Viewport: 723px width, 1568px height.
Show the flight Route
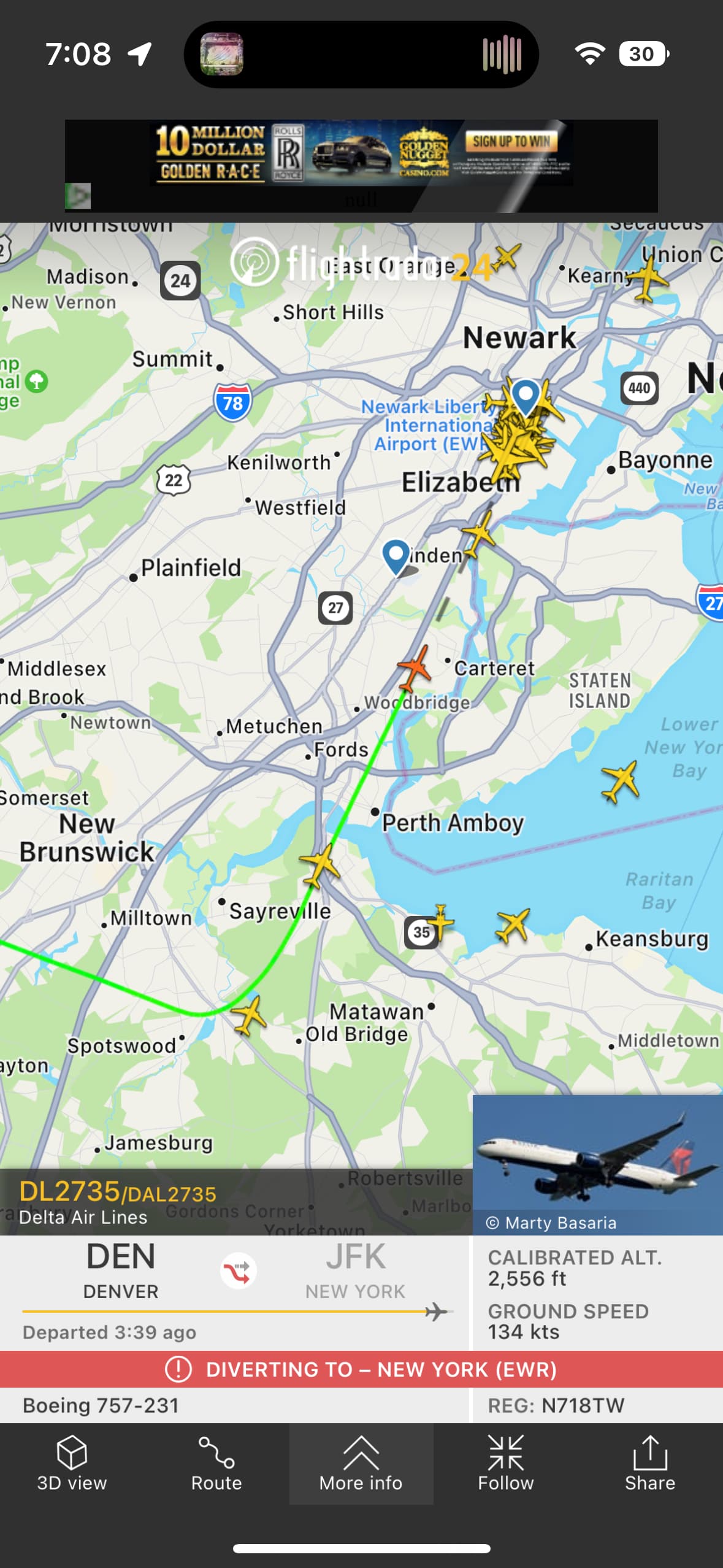tap(216, 1463)
